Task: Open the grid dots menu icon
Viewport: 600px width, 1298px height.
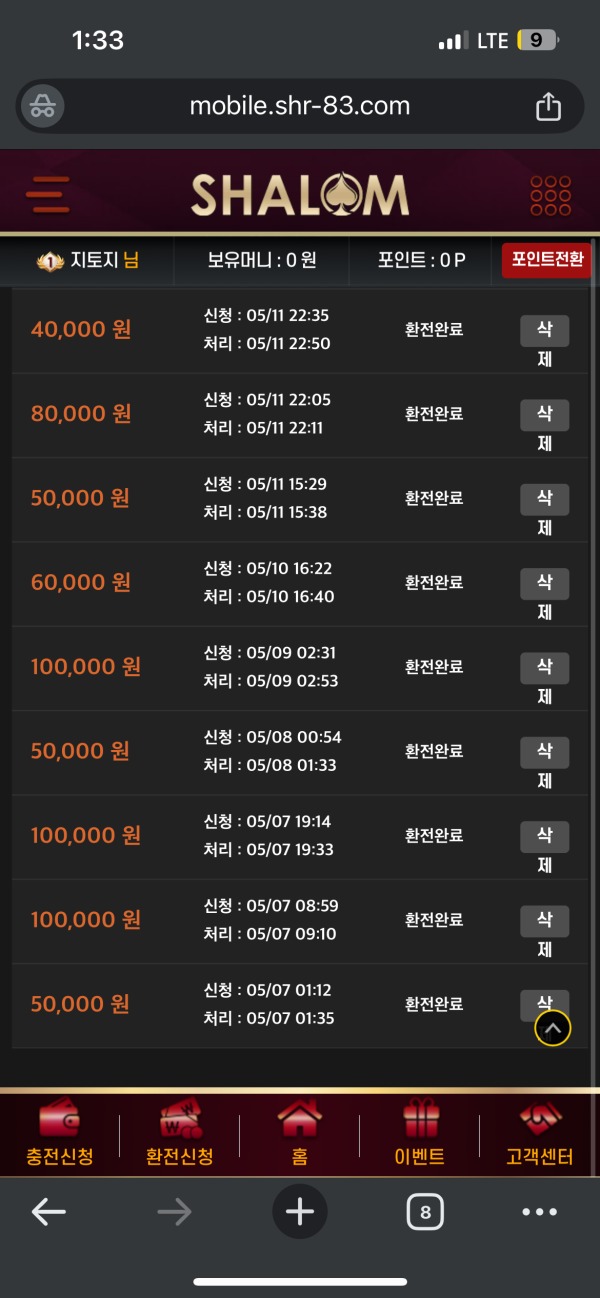Action: pyautogui.click(x=550, y=195)
